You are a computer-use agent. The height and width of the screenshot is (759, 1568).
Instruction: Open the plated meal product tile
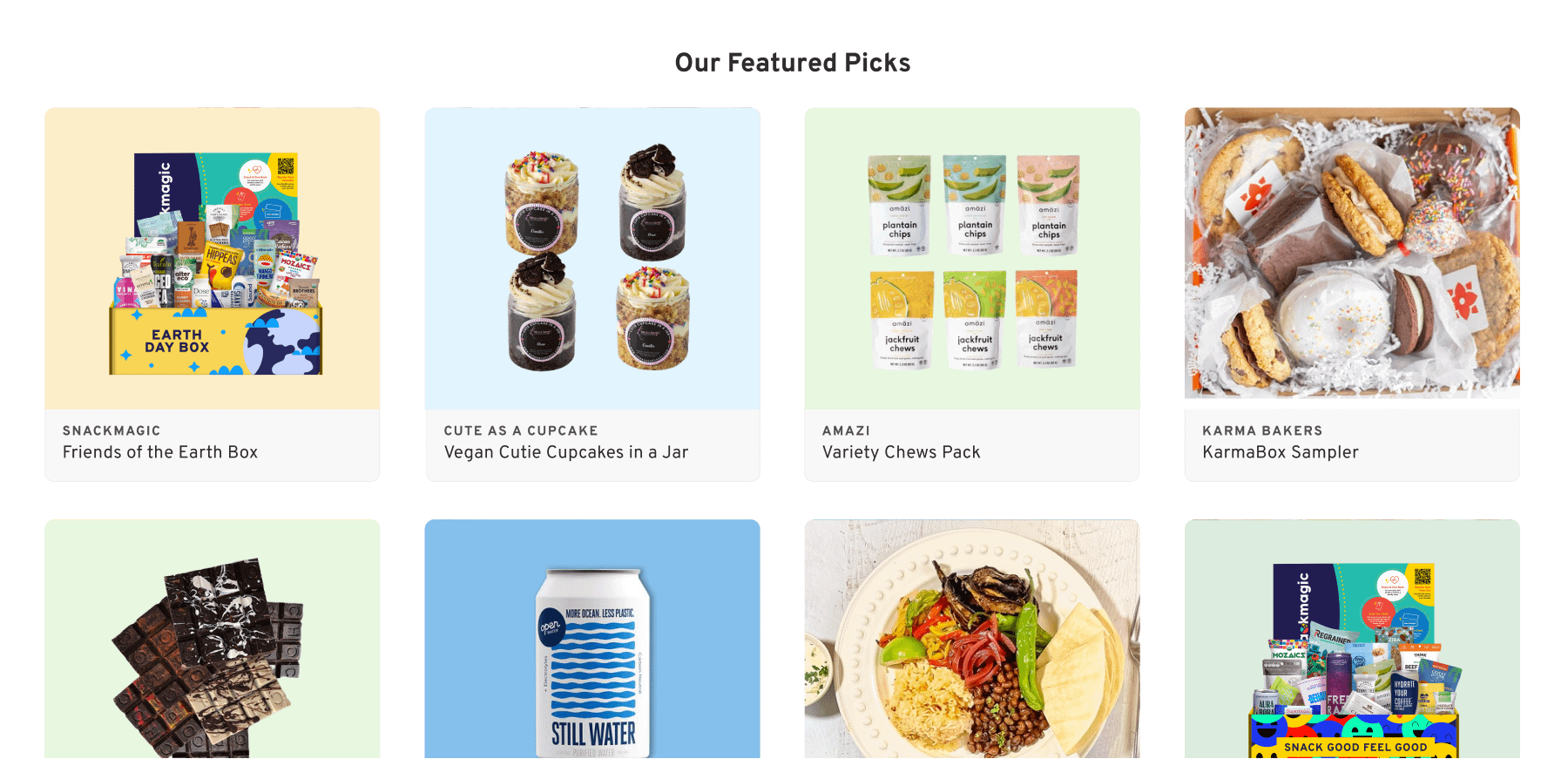pyautogui.click(x=971, y=640)
